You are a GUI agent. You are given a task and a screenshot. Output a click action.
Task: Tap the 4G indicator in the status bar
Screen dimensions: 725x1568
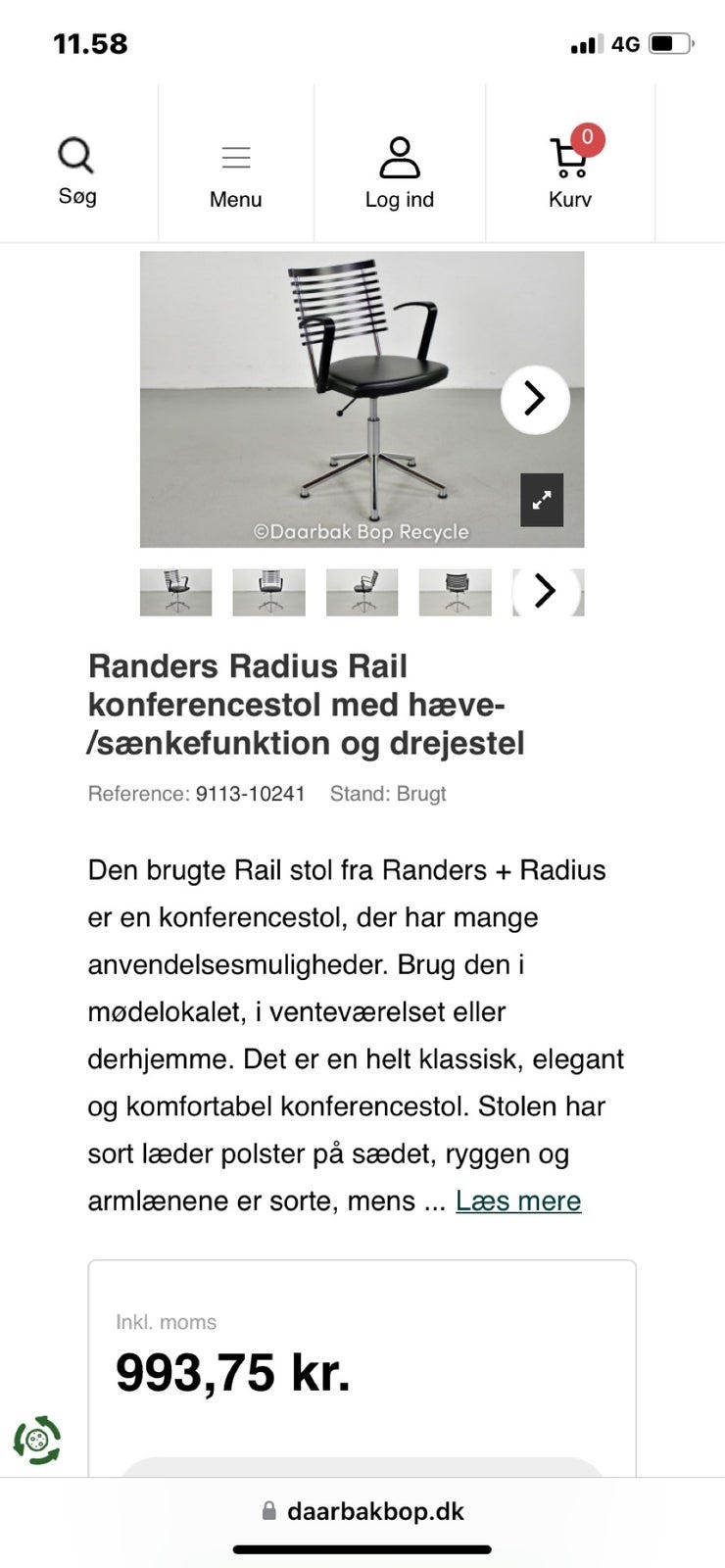(624, 42)
